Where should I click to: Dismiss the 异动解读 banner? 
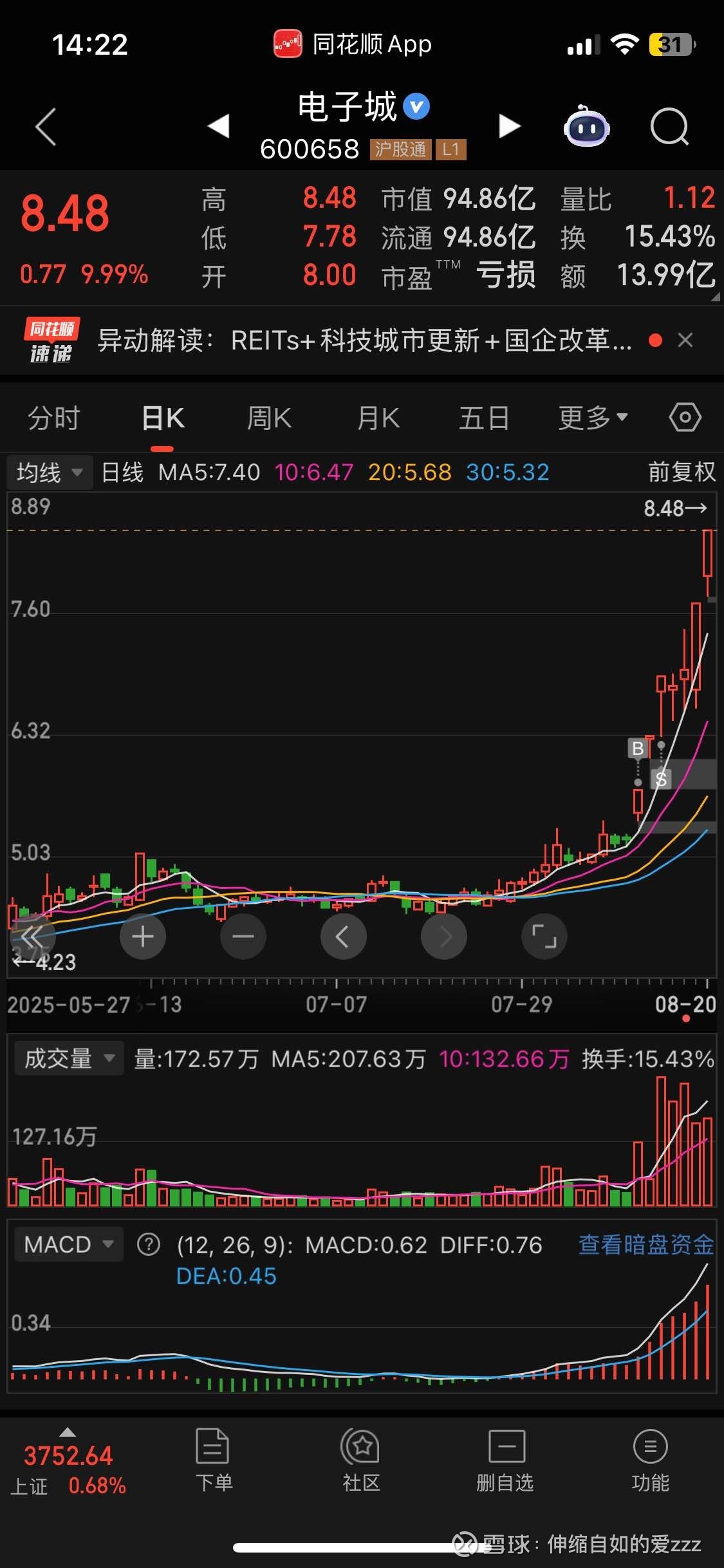tap(685, 340)
